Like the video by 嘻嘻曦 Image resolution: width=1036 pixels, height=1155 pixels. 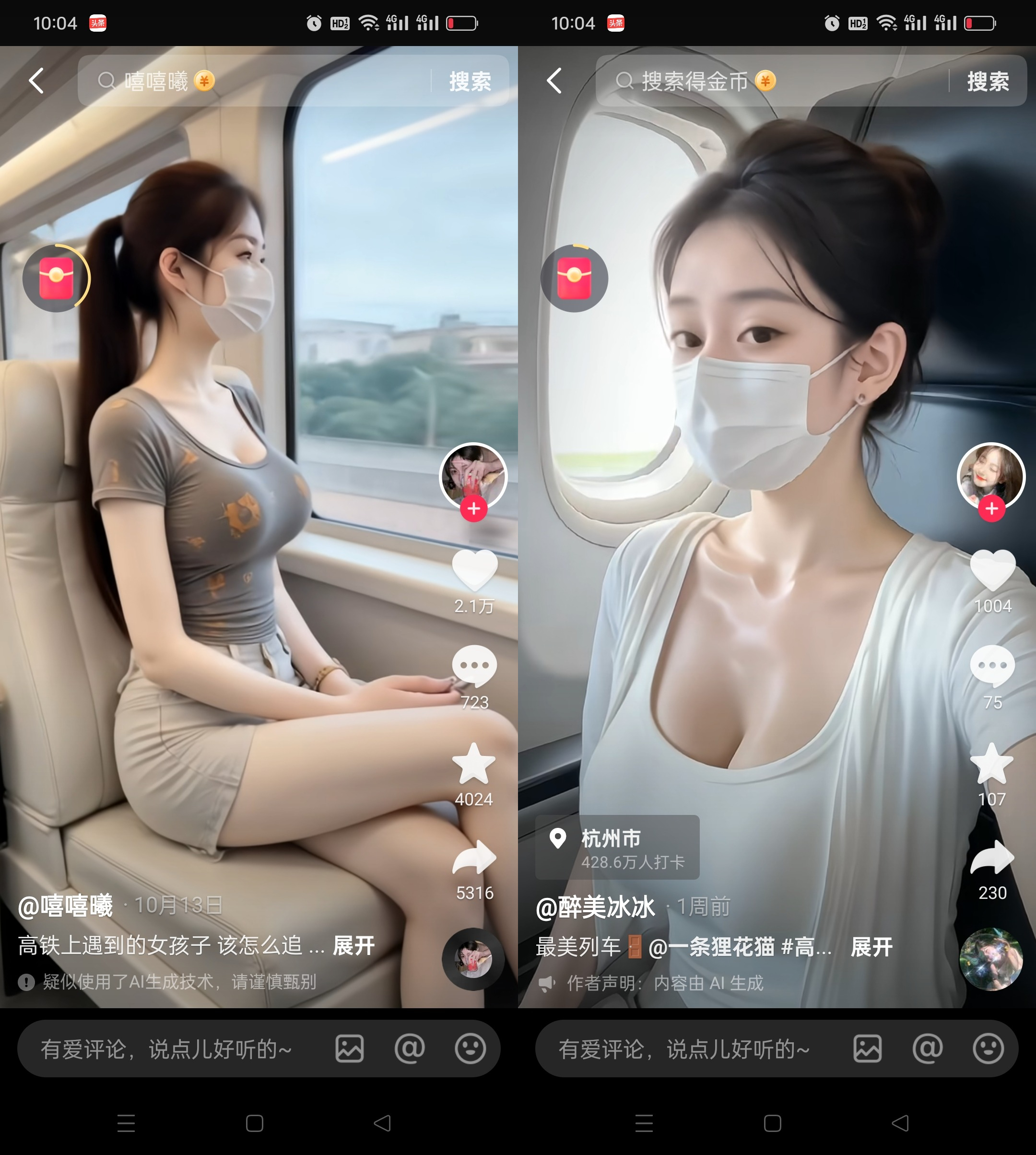474,570
